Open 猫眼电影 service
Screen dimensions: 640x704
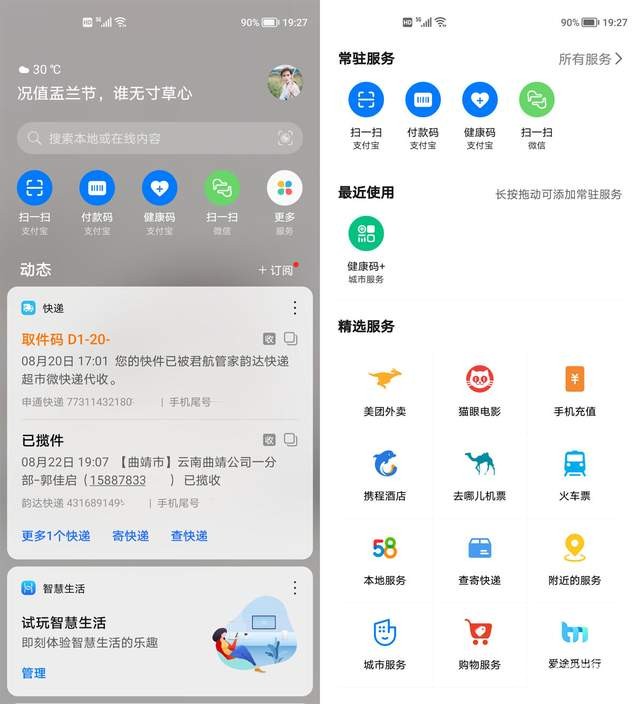click(x=480, y=390)
